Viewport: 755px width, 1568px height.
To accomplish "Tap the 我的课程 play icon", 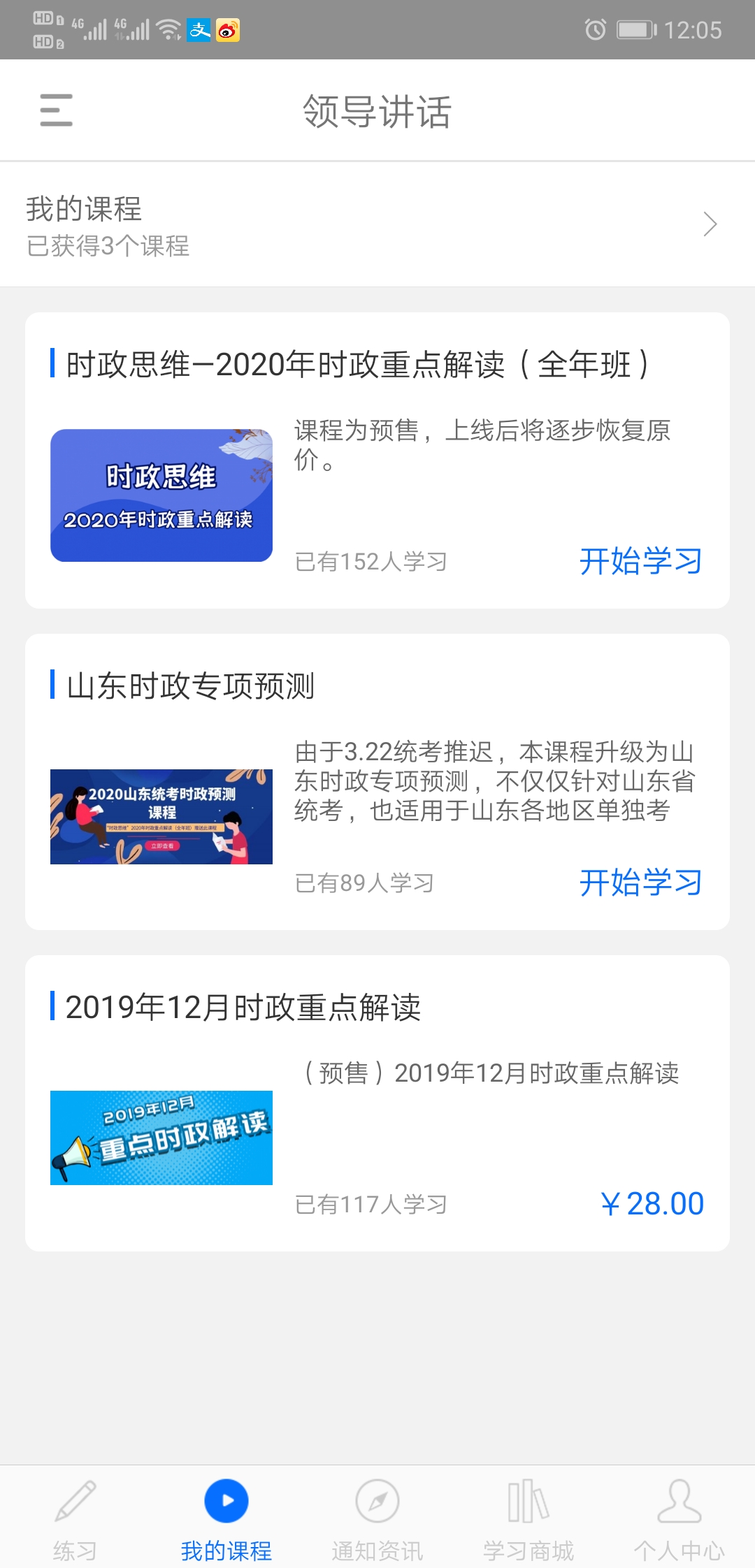I will [x=226, y=1495].
